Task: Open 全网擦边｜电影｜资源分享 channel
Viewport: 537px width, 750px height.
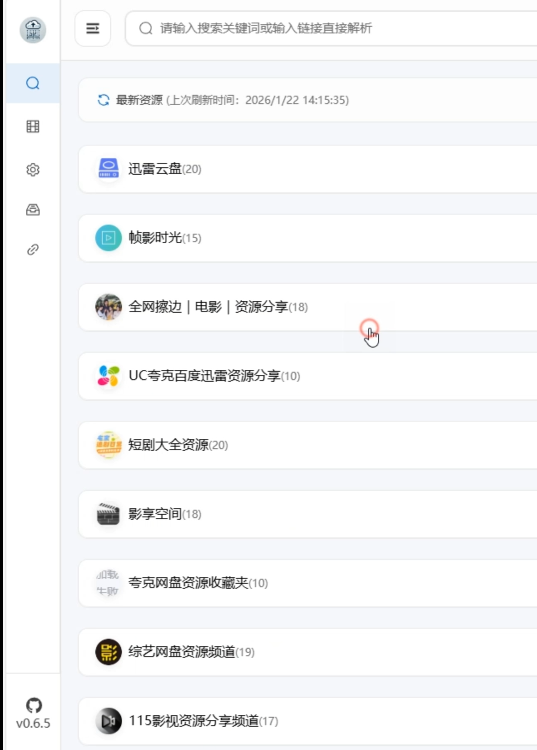Action: click(307, 307)
